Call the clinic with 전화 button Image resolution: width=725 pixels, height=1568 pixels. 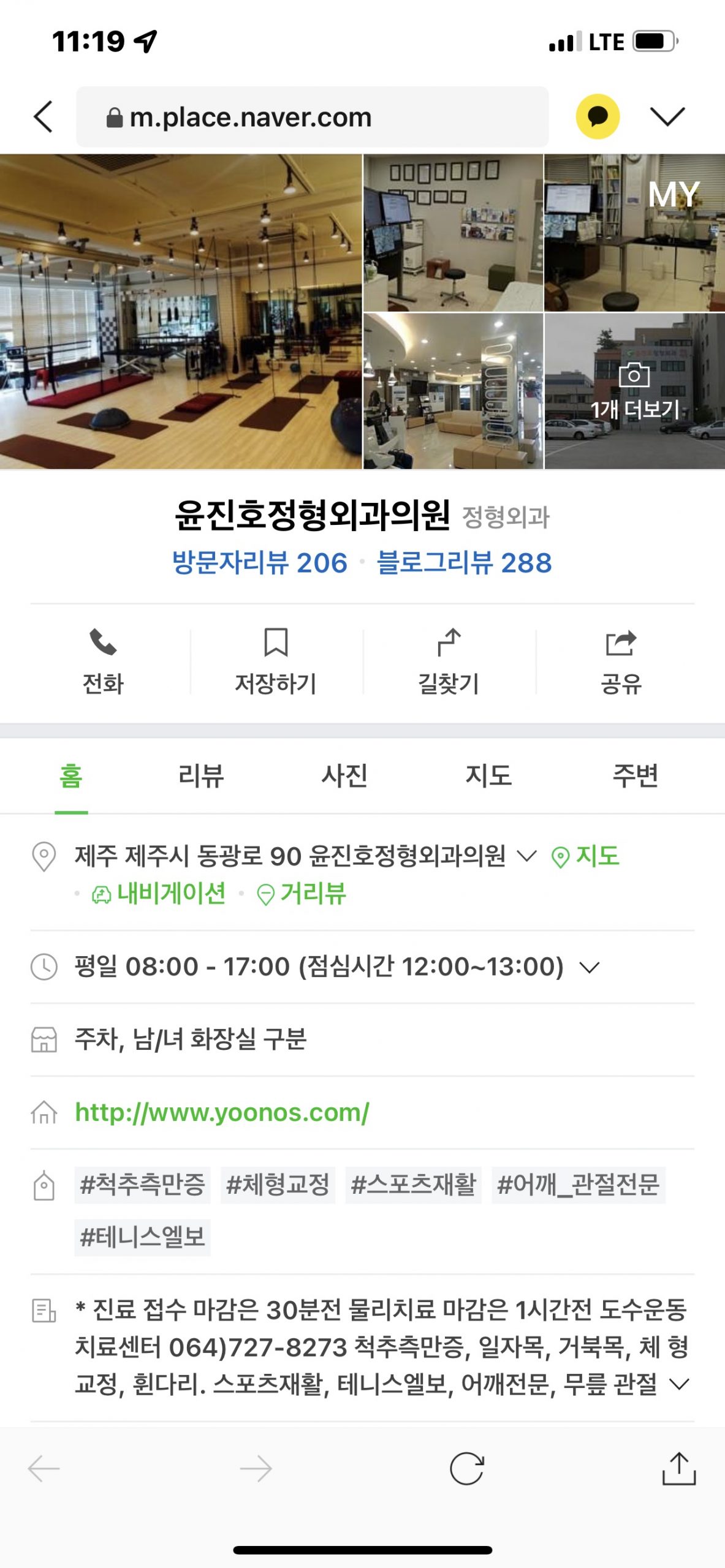(103, 661)
